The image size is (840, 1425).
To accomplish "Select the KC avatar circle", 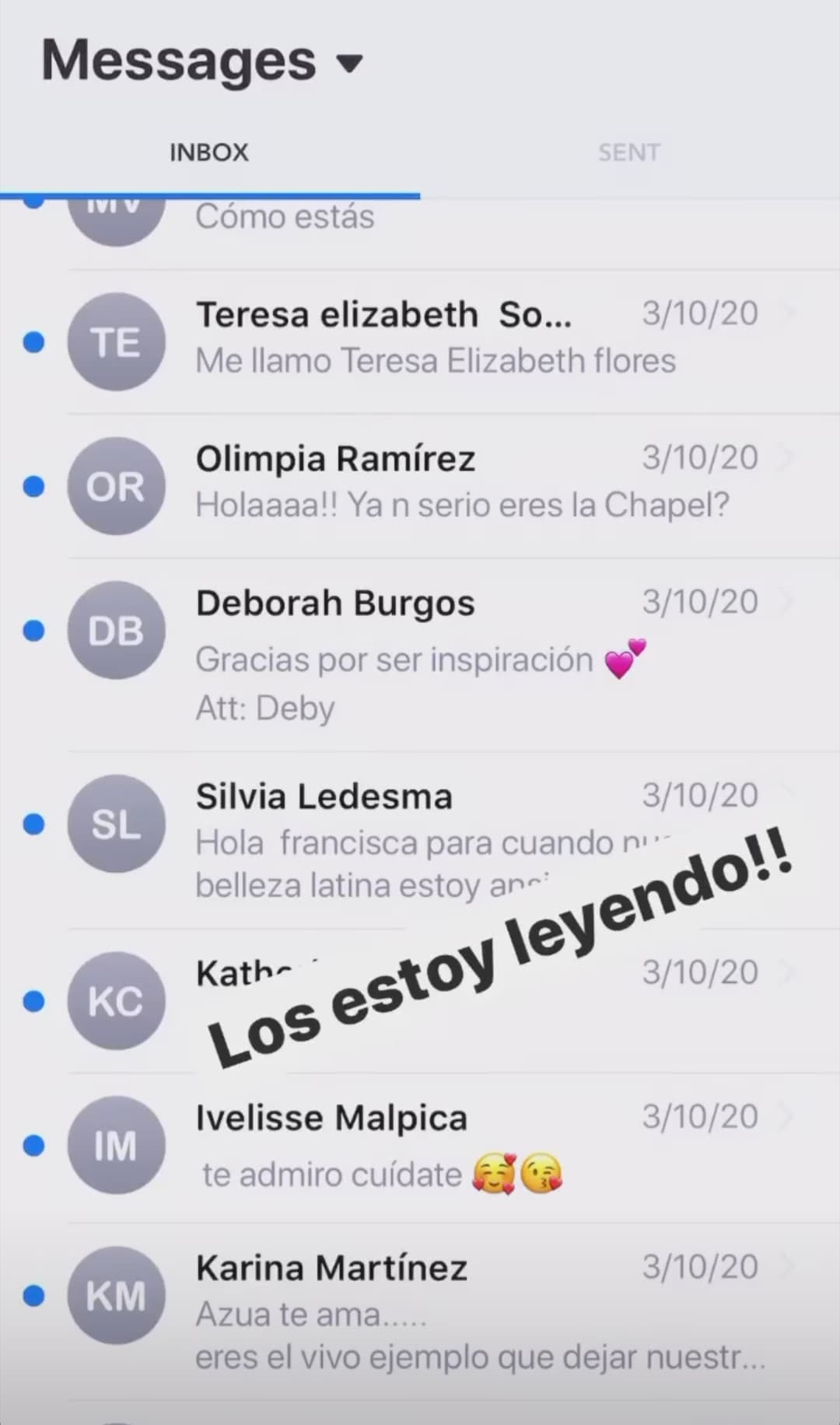I will 117,1001.
